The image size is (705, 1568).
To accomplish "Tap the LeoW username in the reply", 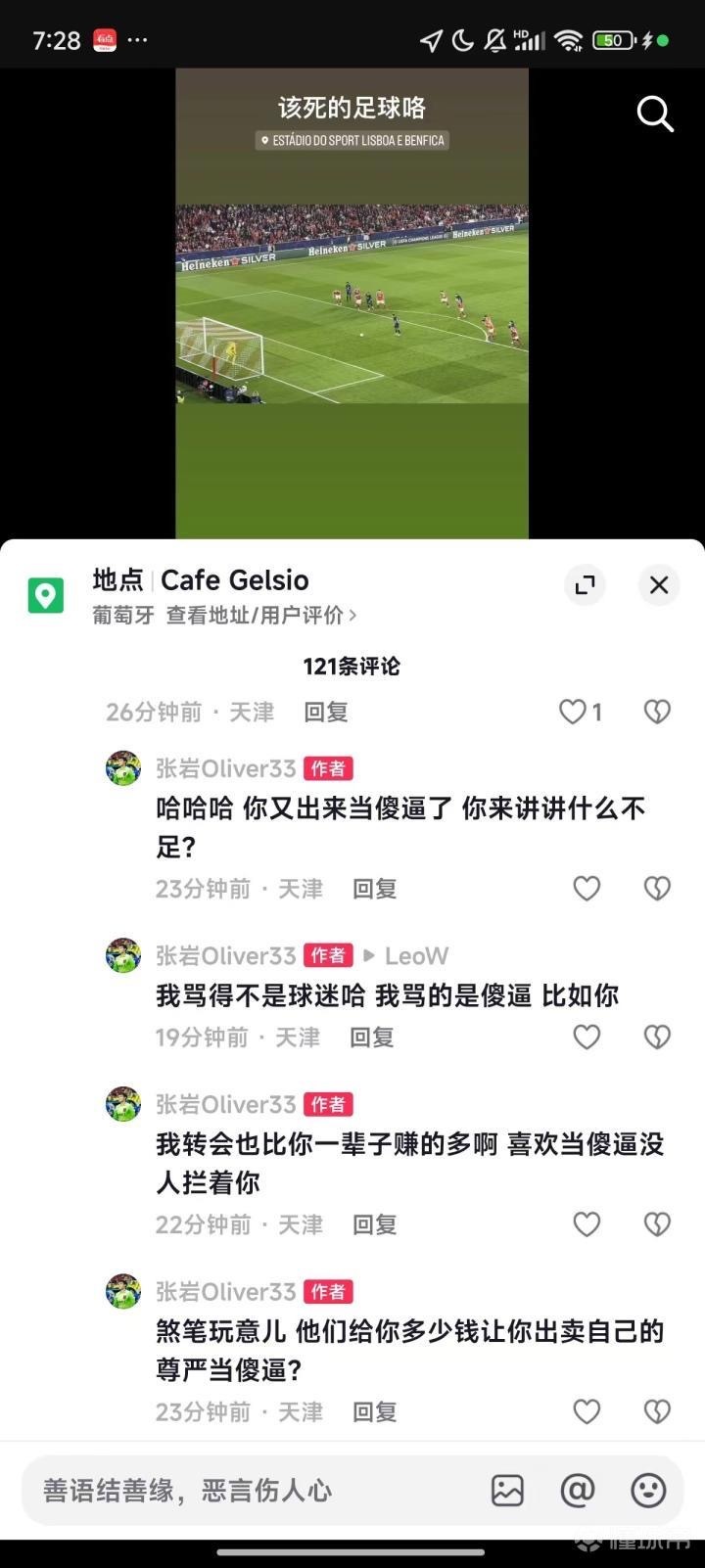I will coord(416,955).
